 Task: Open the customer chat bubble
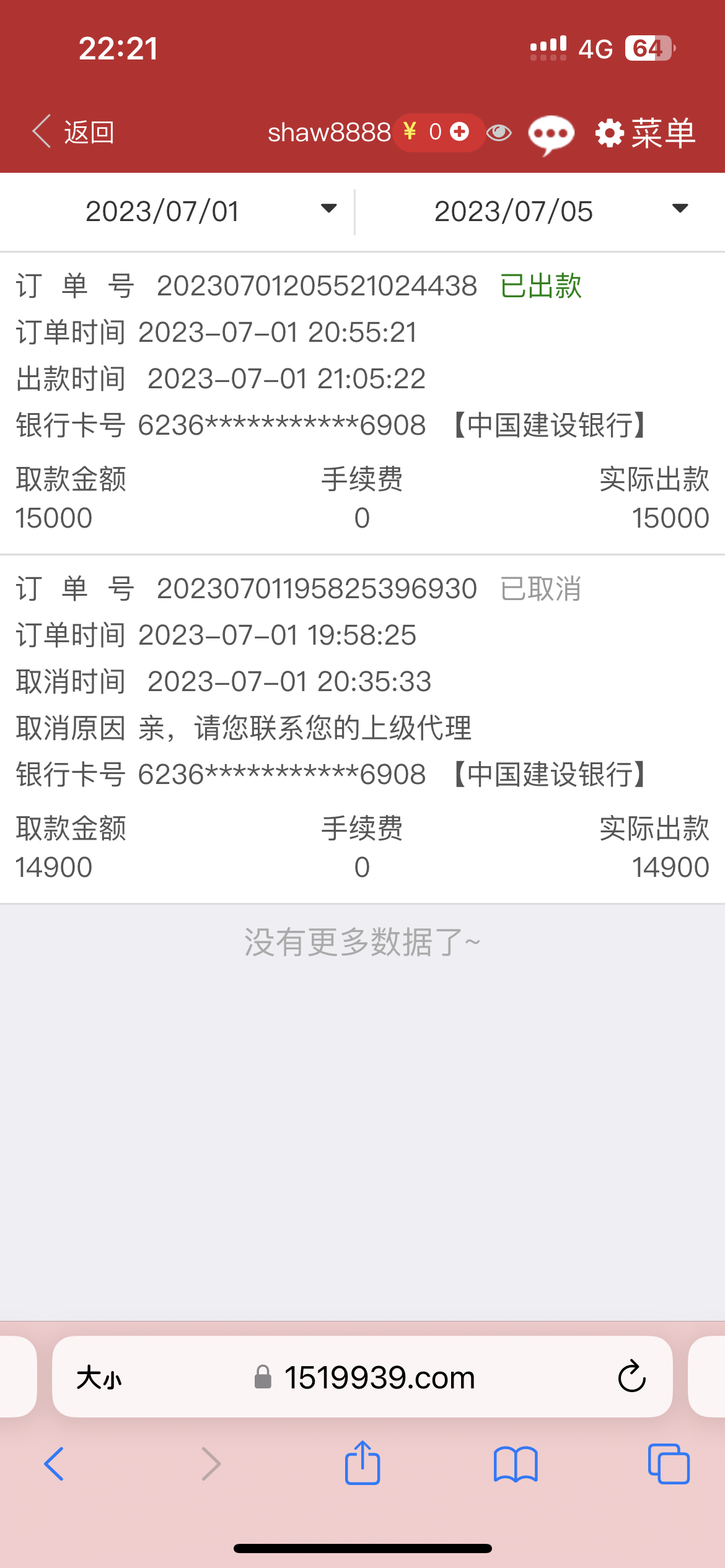click(551, 134)
